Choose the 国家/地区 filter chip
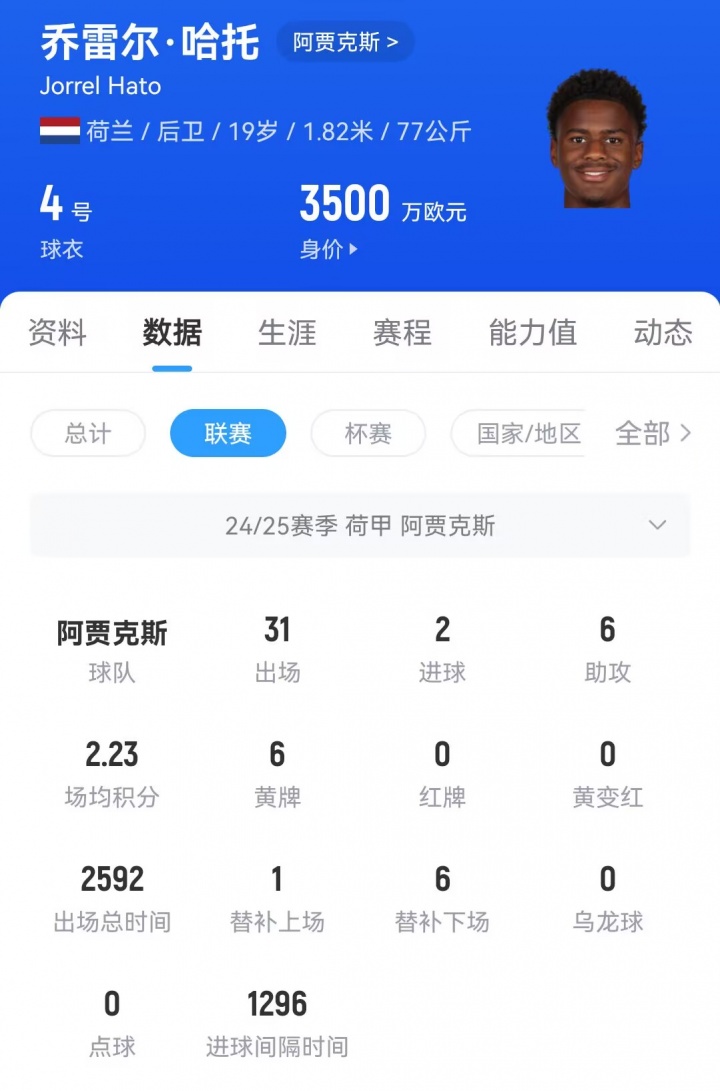 (x=528, y=434)
